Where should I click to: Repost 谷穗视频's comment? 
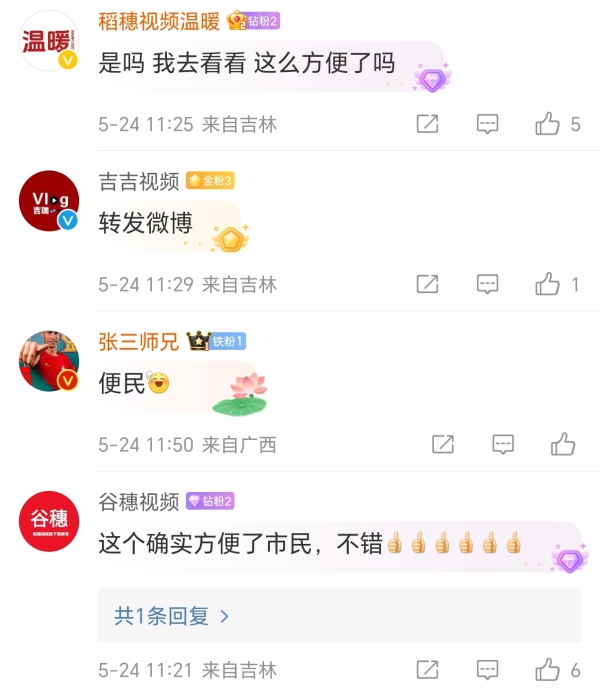point(427,670)
